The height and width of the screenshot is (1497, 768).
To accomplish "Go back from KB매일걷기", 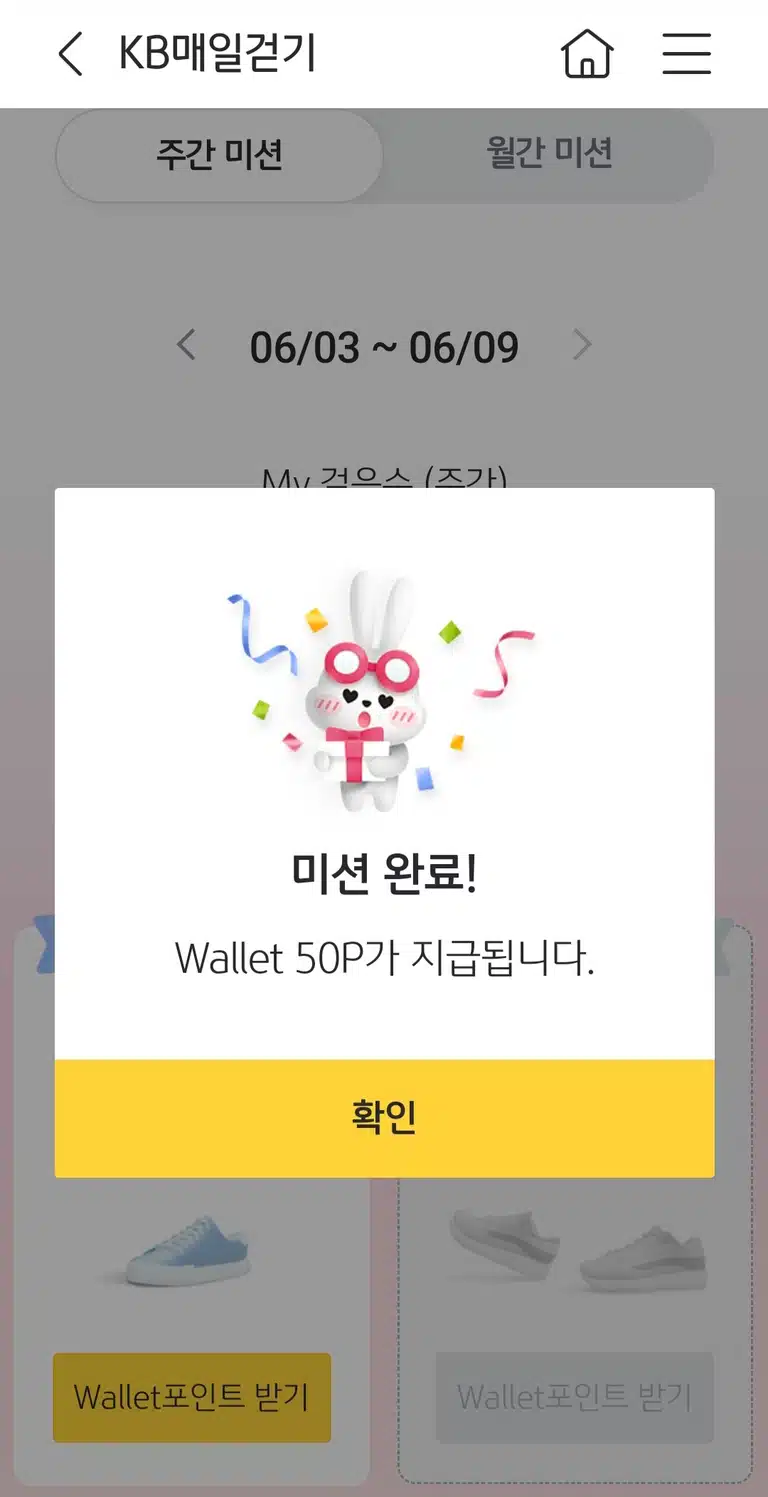I will (70, 54).
